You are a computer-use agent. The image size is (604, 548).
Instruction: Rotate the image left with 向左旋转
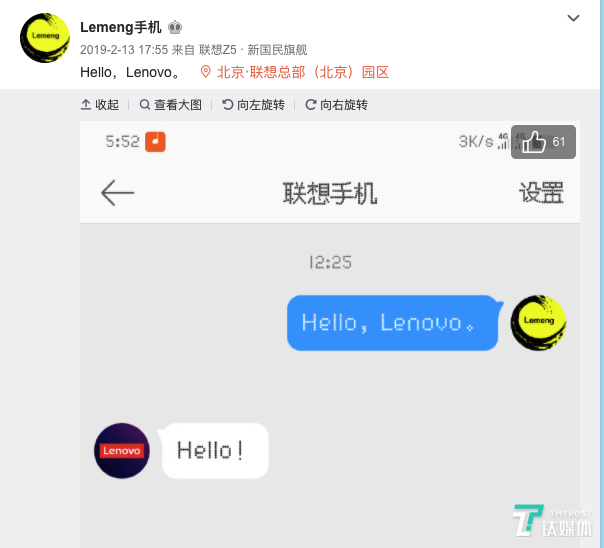click(253, 104)
